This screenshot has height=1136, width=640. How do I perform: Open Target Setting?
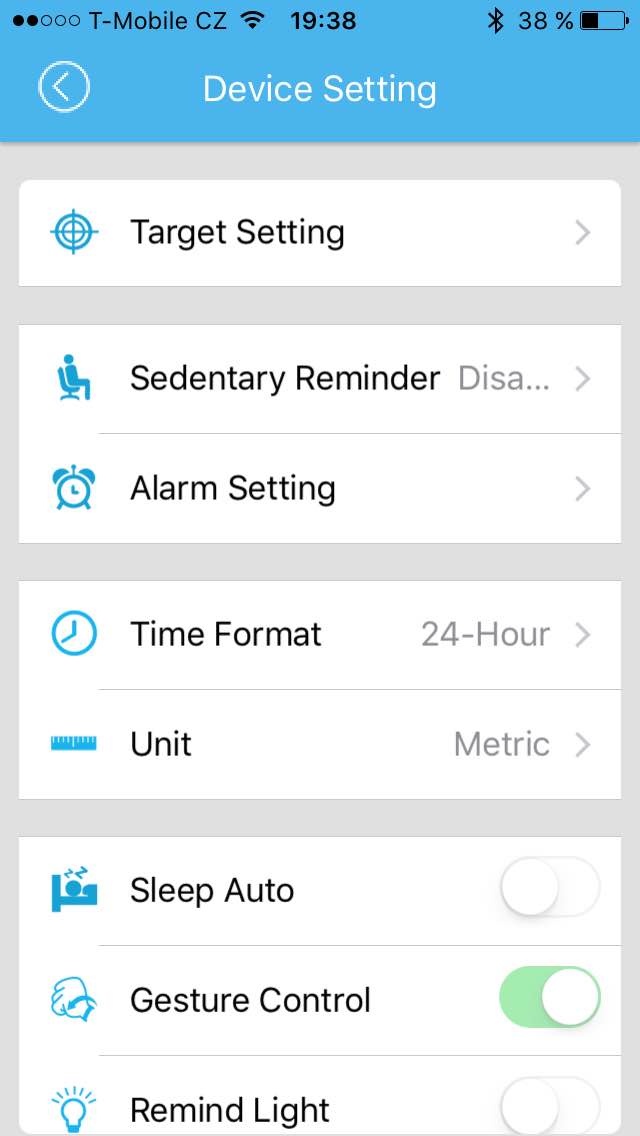point(320,233)
